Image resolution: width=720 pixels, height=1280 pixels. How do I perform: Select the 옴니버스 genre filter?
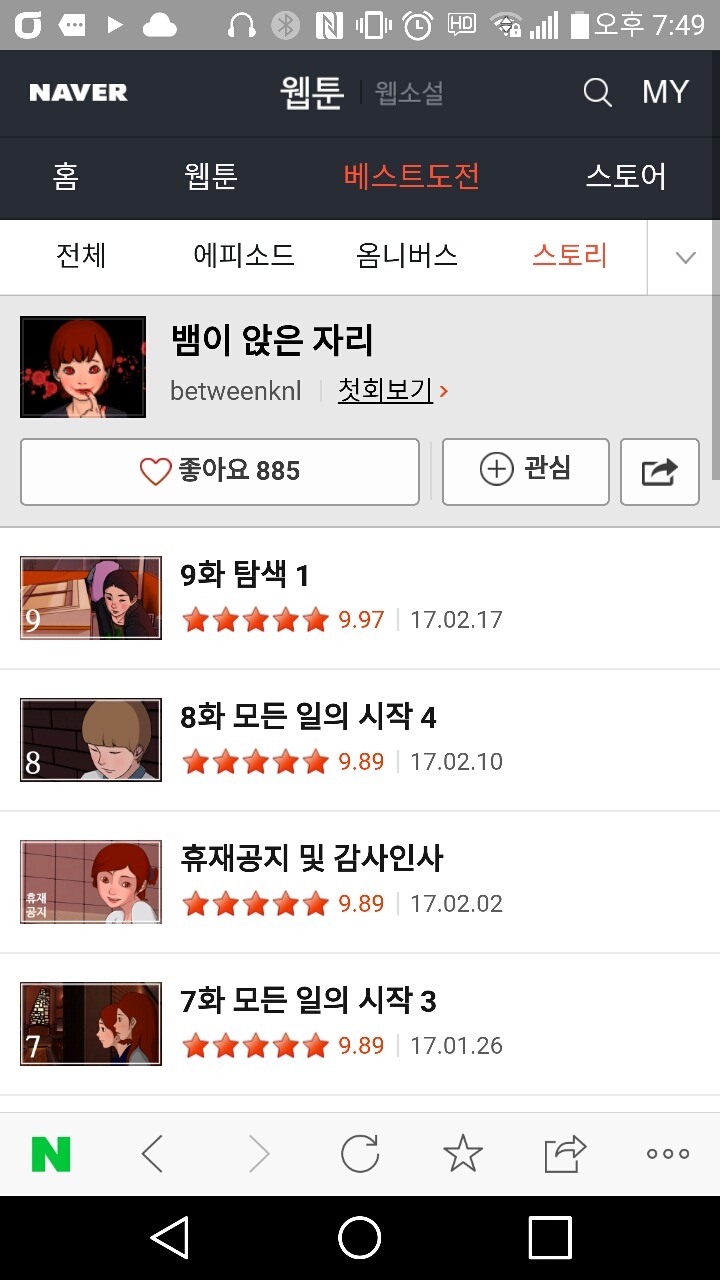click(407, 256)
